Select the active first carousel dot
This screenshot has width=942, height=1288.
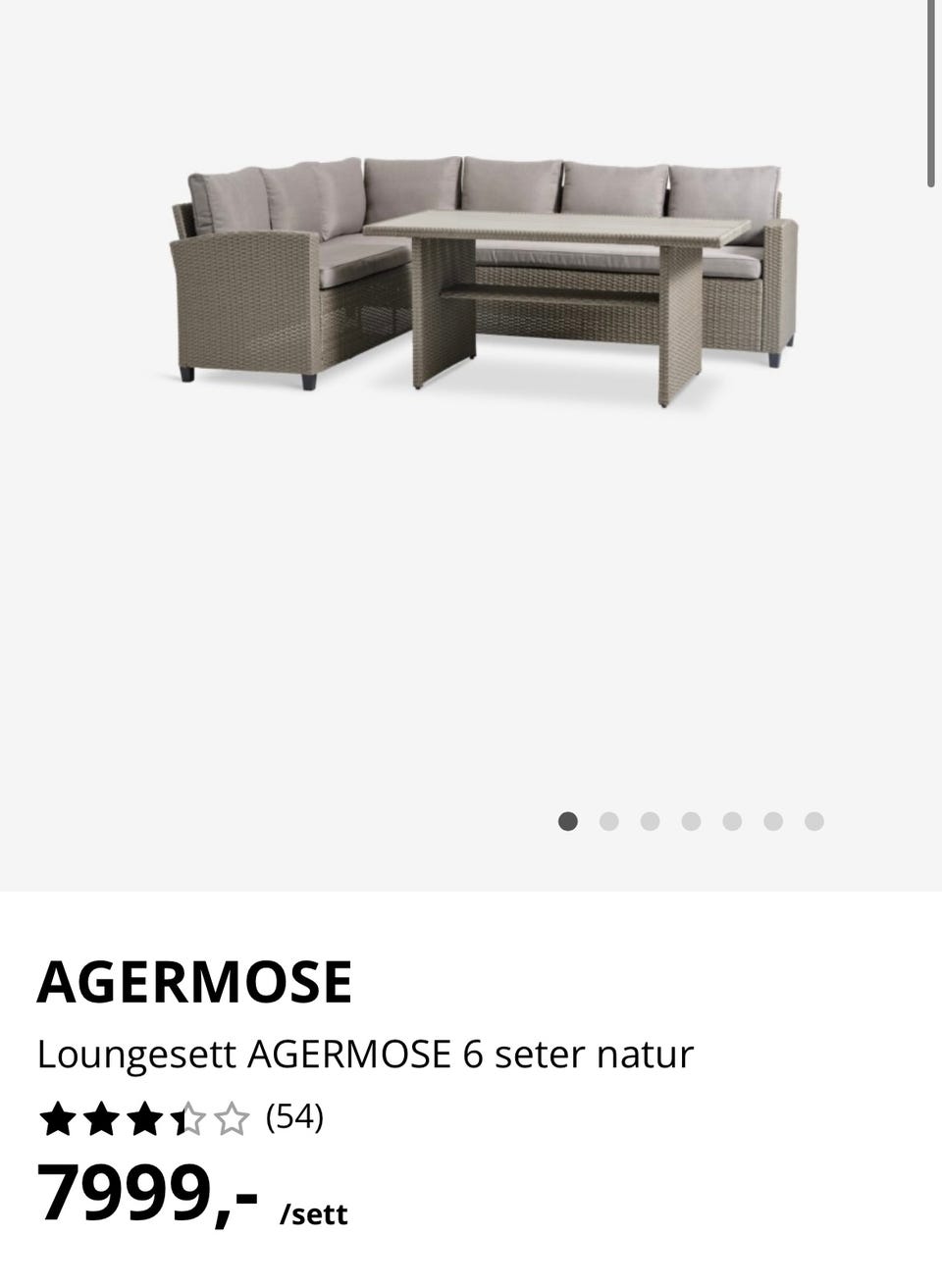tap(566, 821)
